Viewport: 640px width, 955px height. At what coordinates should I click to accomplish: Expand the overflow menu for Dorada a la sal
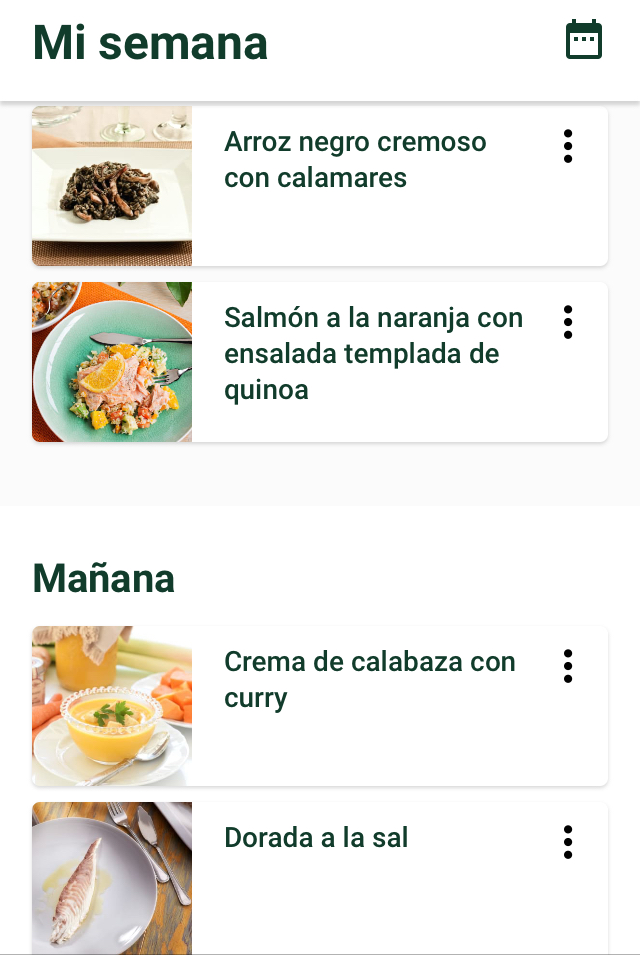(568, 842)
